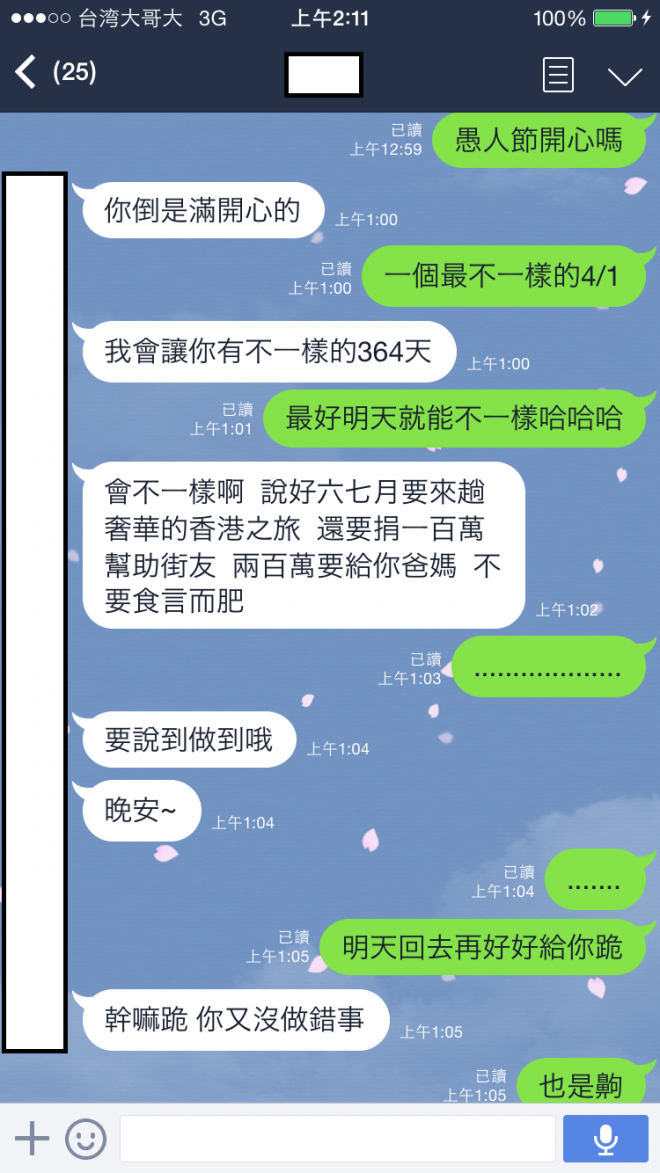Go back to the chat list
Screen dimensions: 660x1173
click(27, 73)
